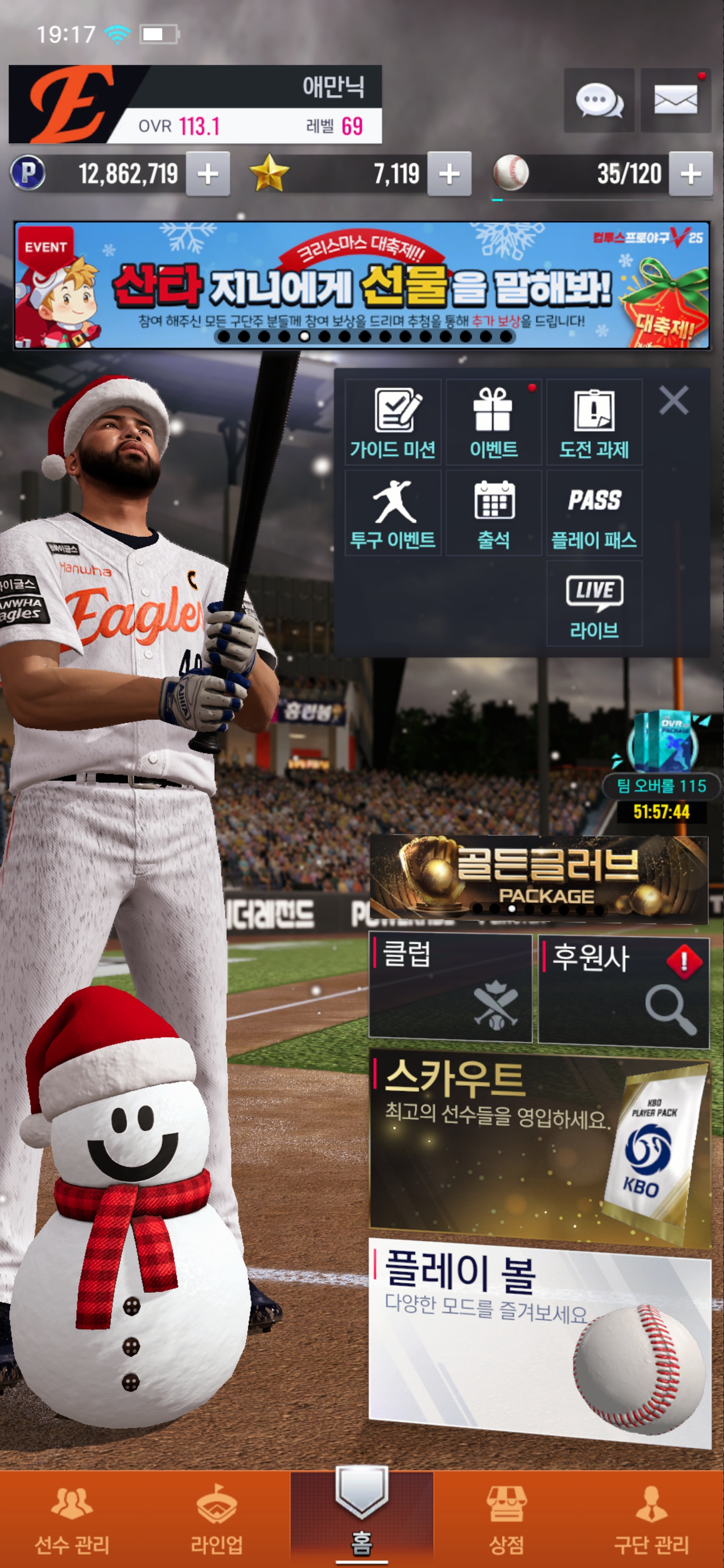Open the 골든글러브 PACKAGE banner
This screenshot has height=1568, width=724.
point(538,876)
